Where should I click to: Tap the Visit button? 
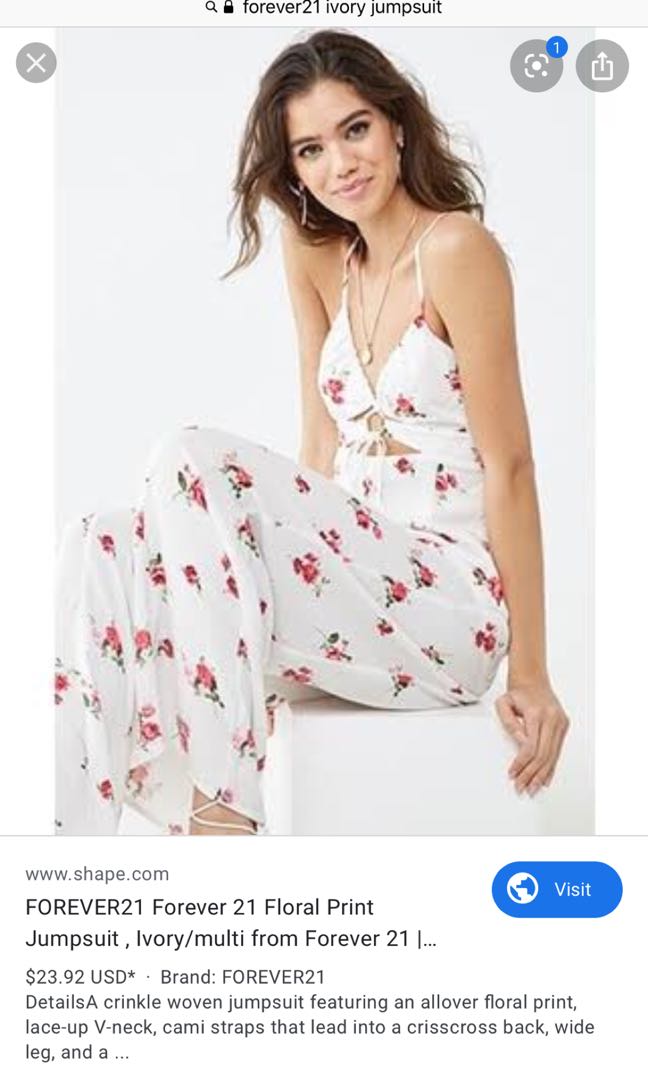556,889
